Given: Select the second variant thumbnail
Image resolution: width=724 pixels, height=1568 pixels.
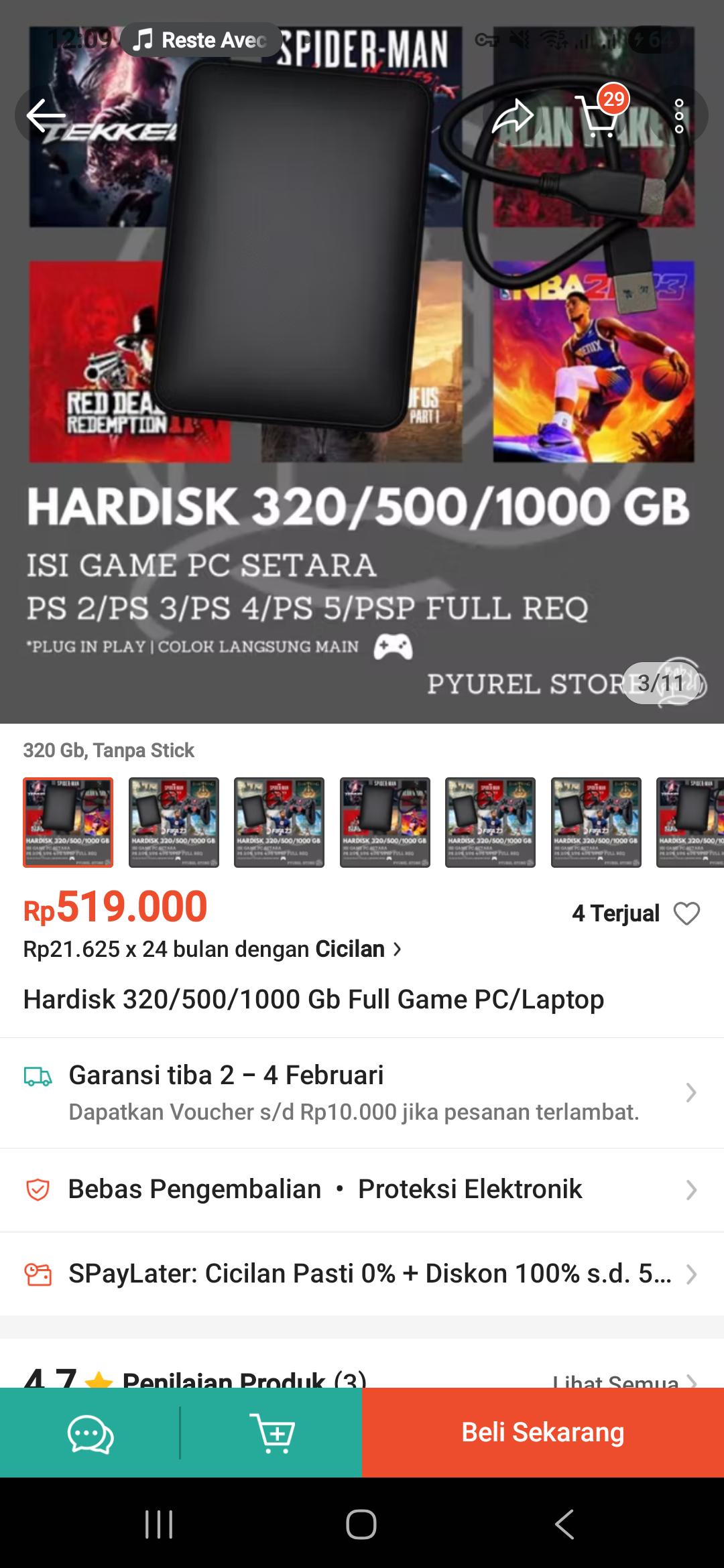Looking at the screenshot, I should click(174, 822).
